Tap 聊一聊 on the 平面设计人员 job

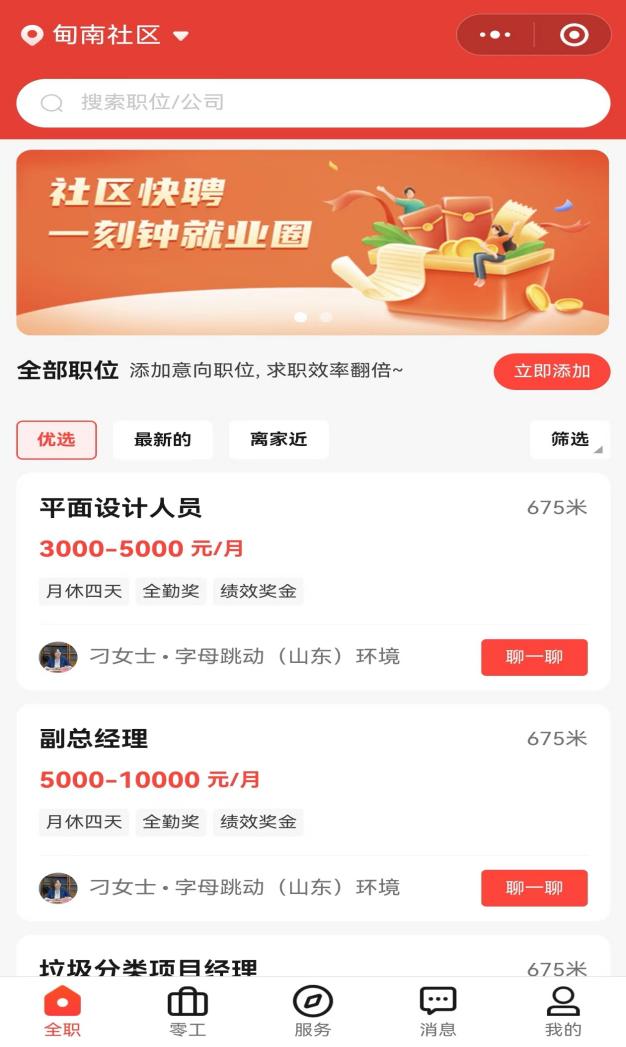(534, 658)
